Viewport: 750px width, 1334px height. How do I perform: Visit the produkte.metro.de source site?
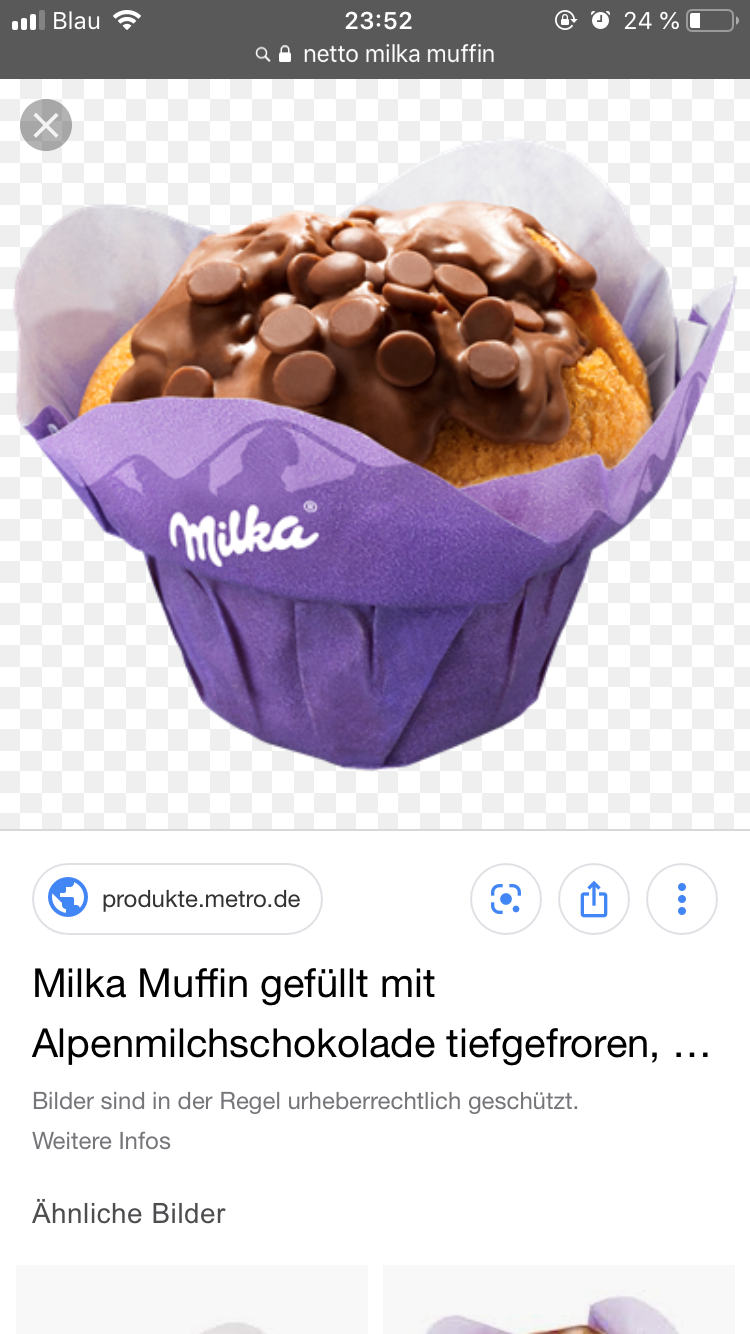click(178, 899)
